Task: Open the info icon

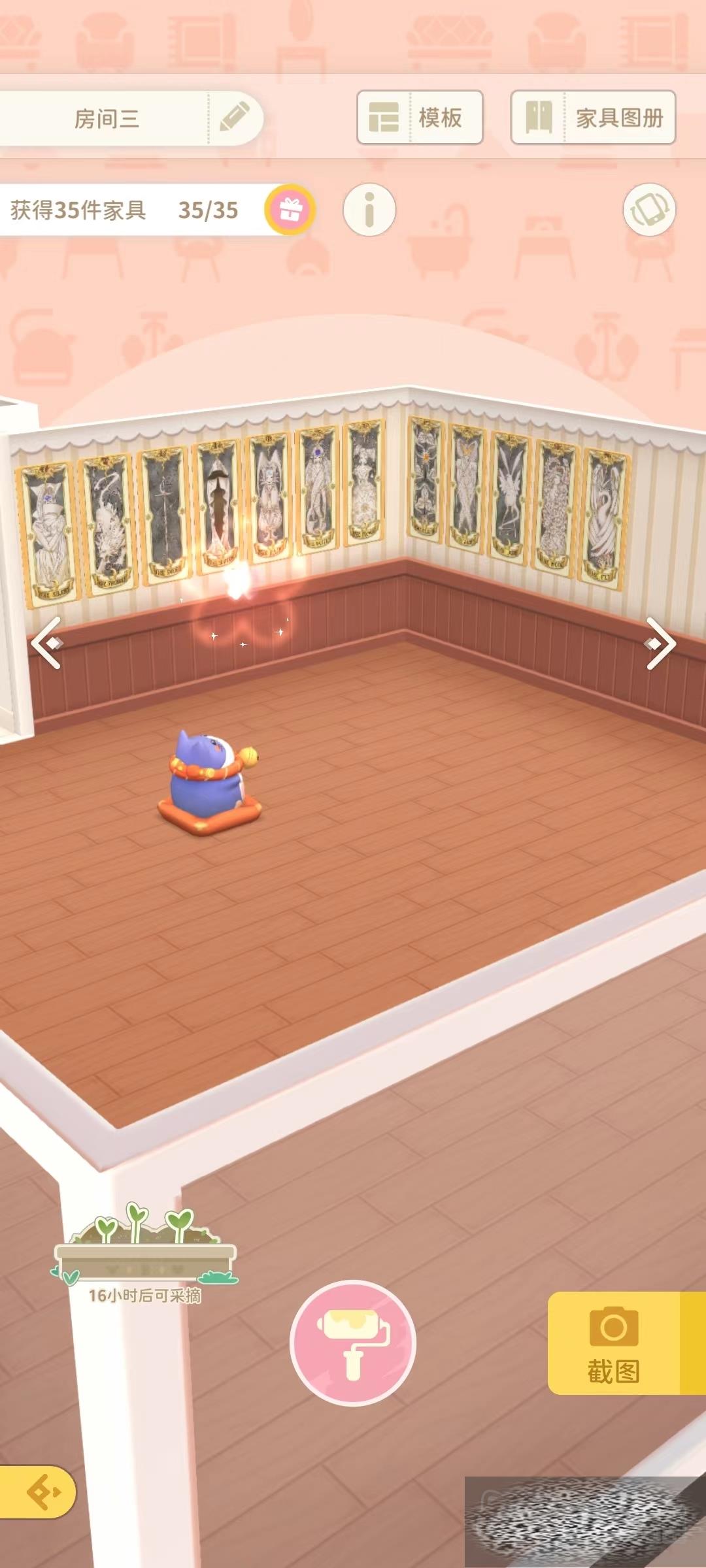Action: [369, 210]
